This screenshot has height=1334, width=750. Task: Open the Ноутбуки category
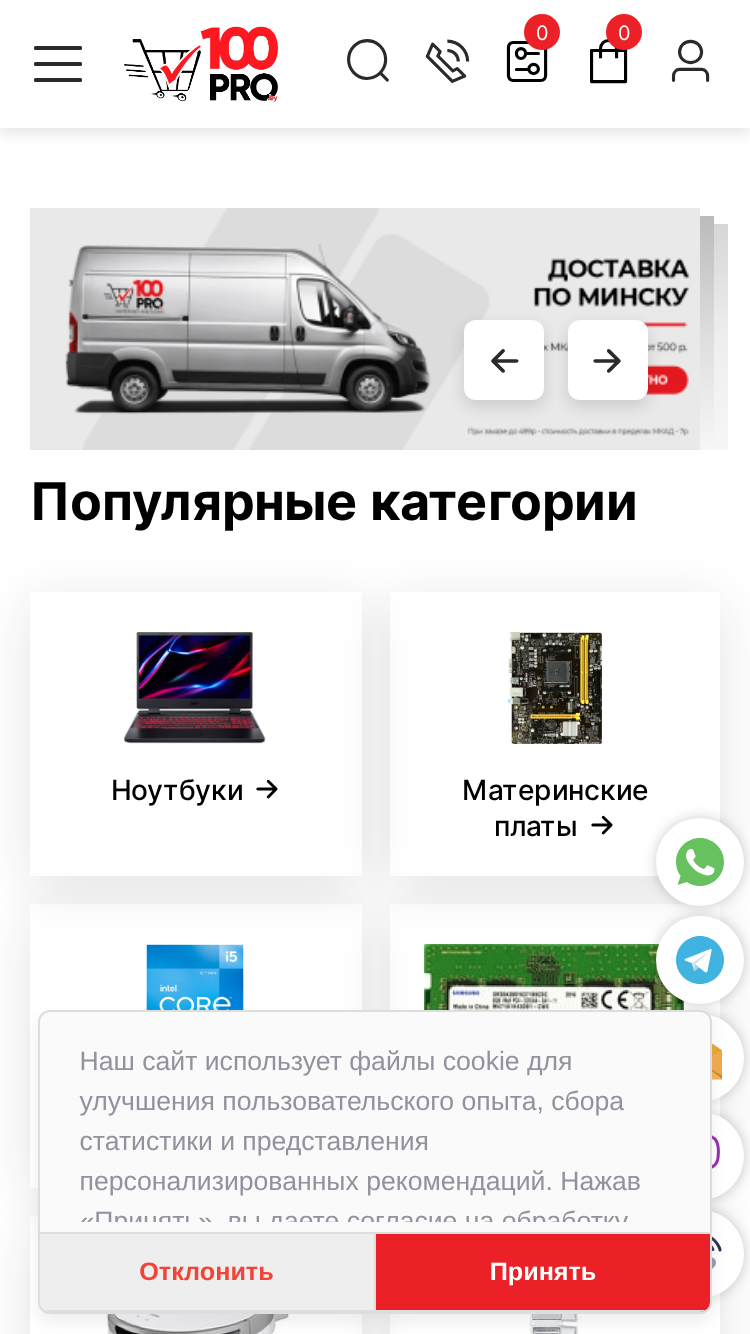pyautogui.click(x=196, y=734)
